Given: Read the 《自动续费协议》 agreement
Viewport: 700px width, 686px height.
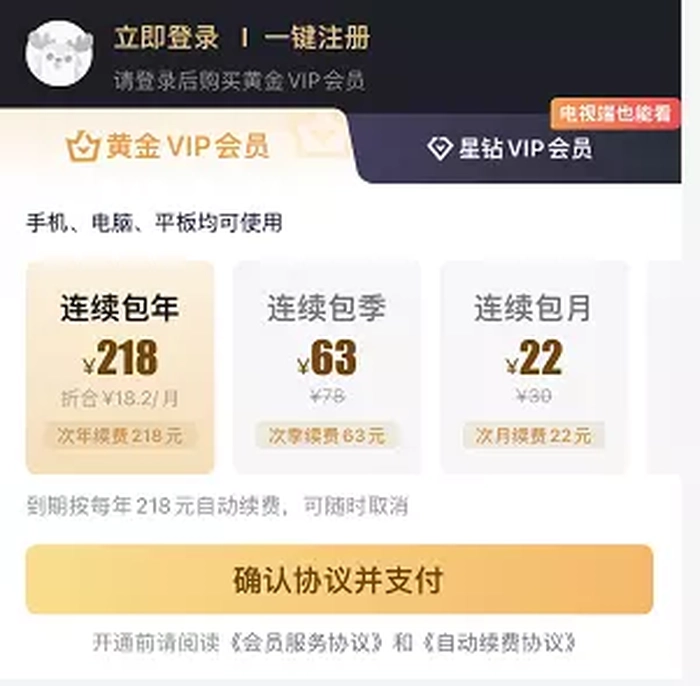Looking at the screenshot, I should [500, 642].
